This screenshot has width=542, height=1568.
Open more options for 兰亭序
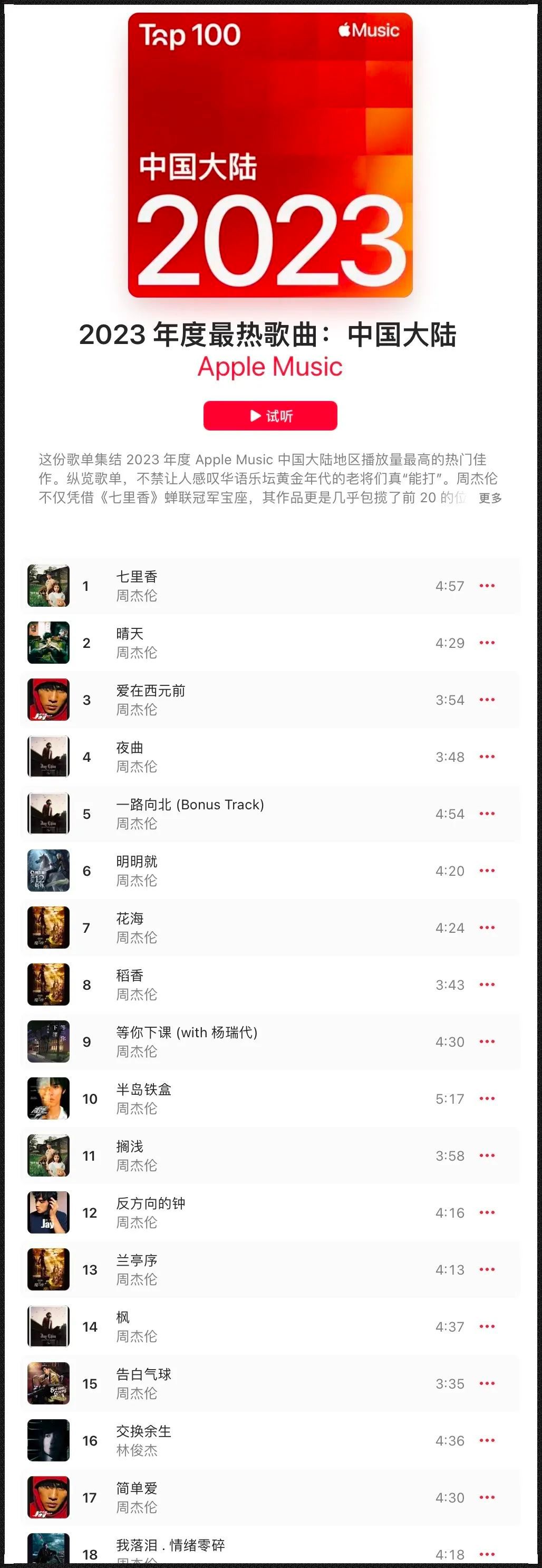tap(487, 1269)
